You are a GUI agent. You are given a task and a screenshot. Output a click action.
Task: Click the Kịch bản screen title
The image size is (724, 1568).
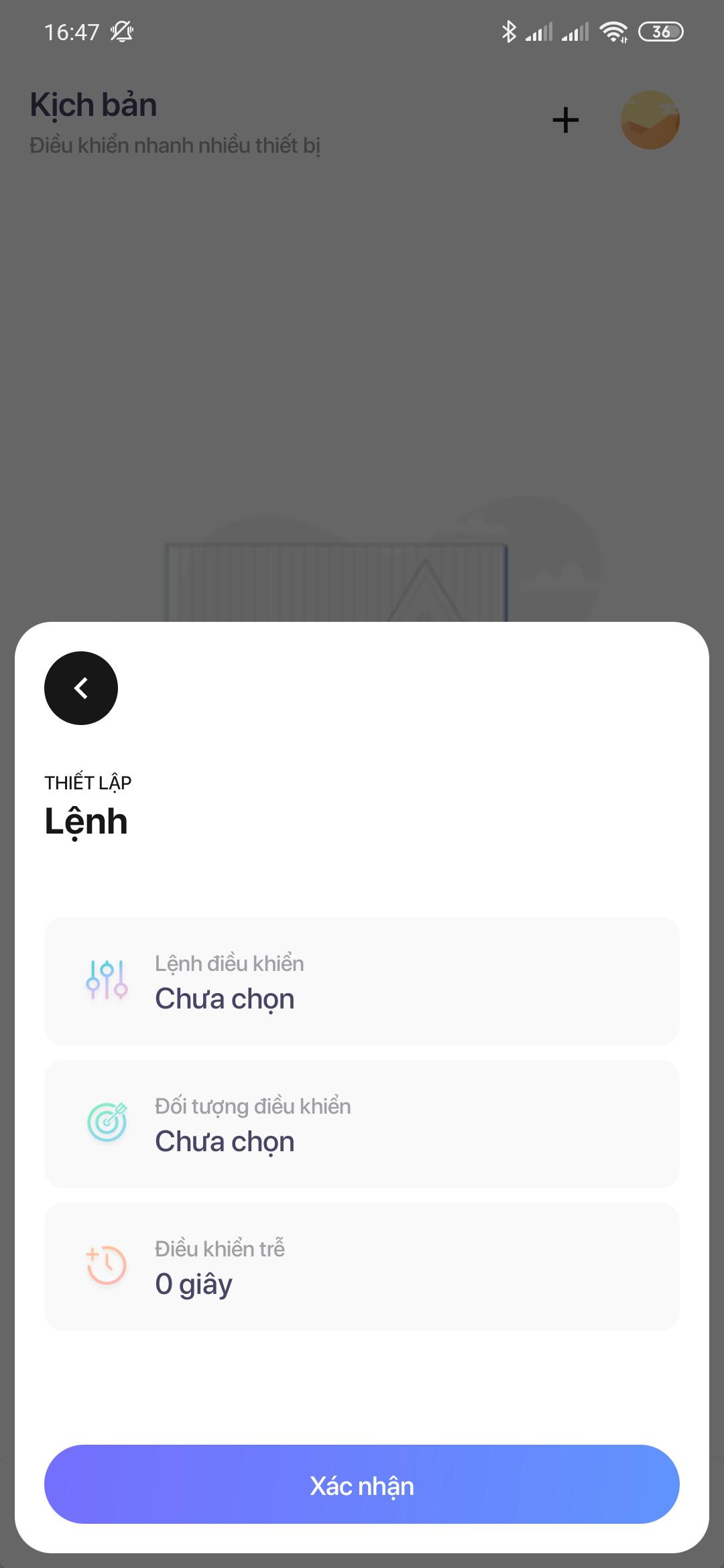point(93,105)
